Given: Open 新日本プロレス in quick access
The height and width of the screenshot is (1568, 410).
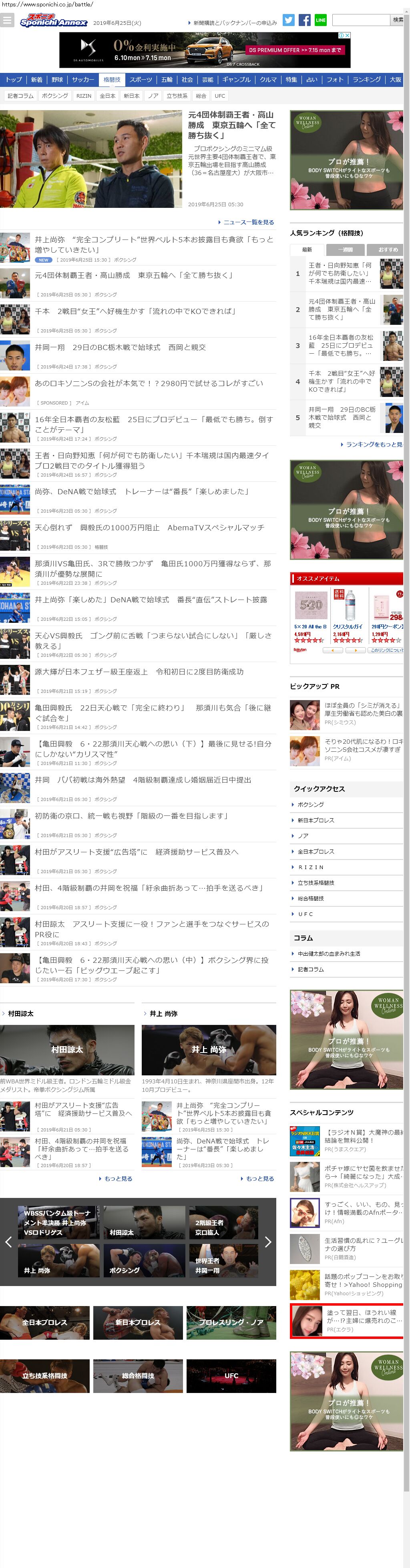Looking at the screenshot, I should pyautogui.click(x=316, y=821).
